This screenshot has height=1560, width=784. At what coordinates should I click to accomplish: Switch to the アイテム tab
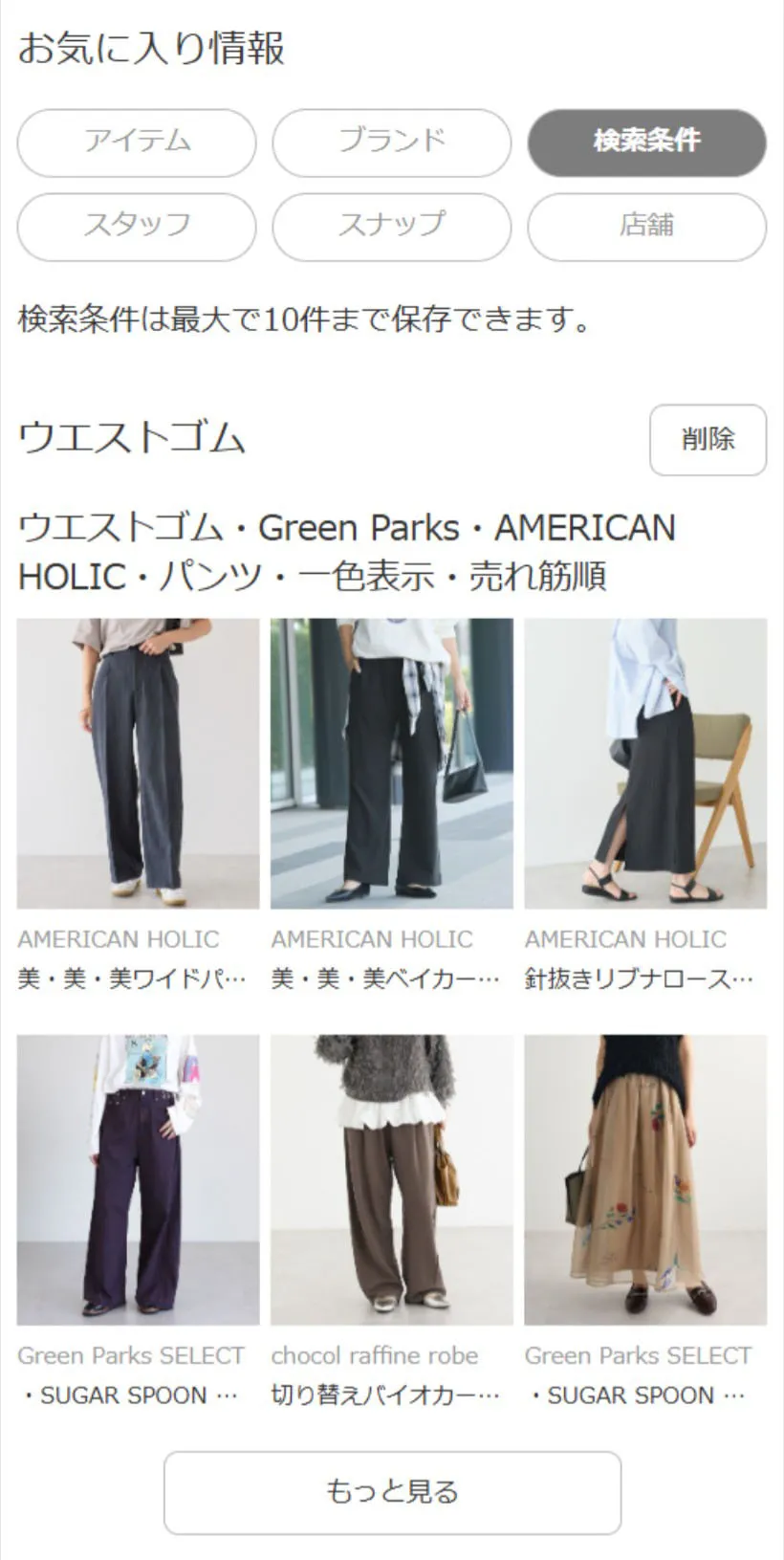click(137, 143)
